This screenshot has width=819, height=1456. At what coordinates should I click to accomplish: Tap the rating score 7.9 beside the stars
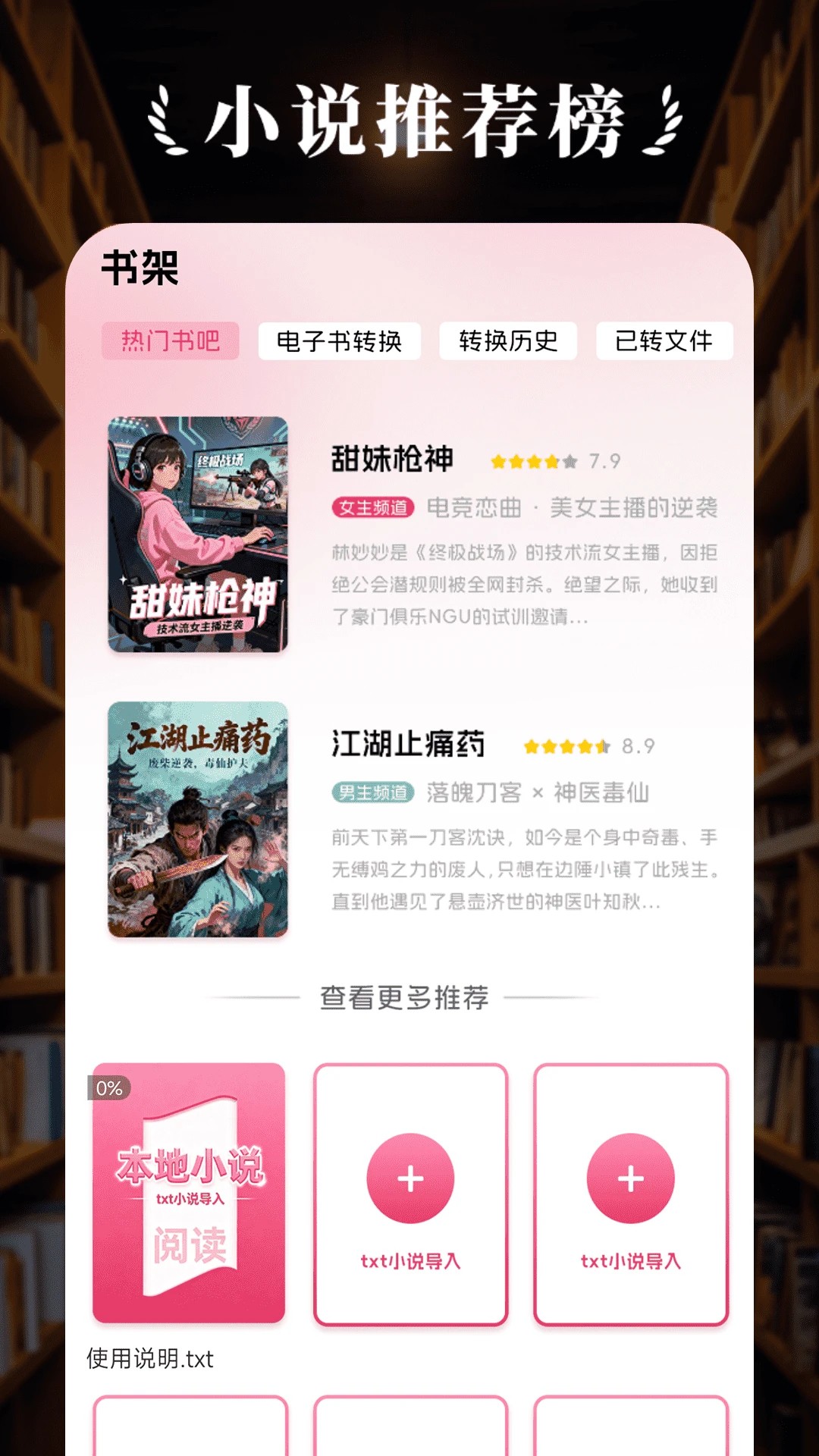pyautogui.click(x=603, y=459)
